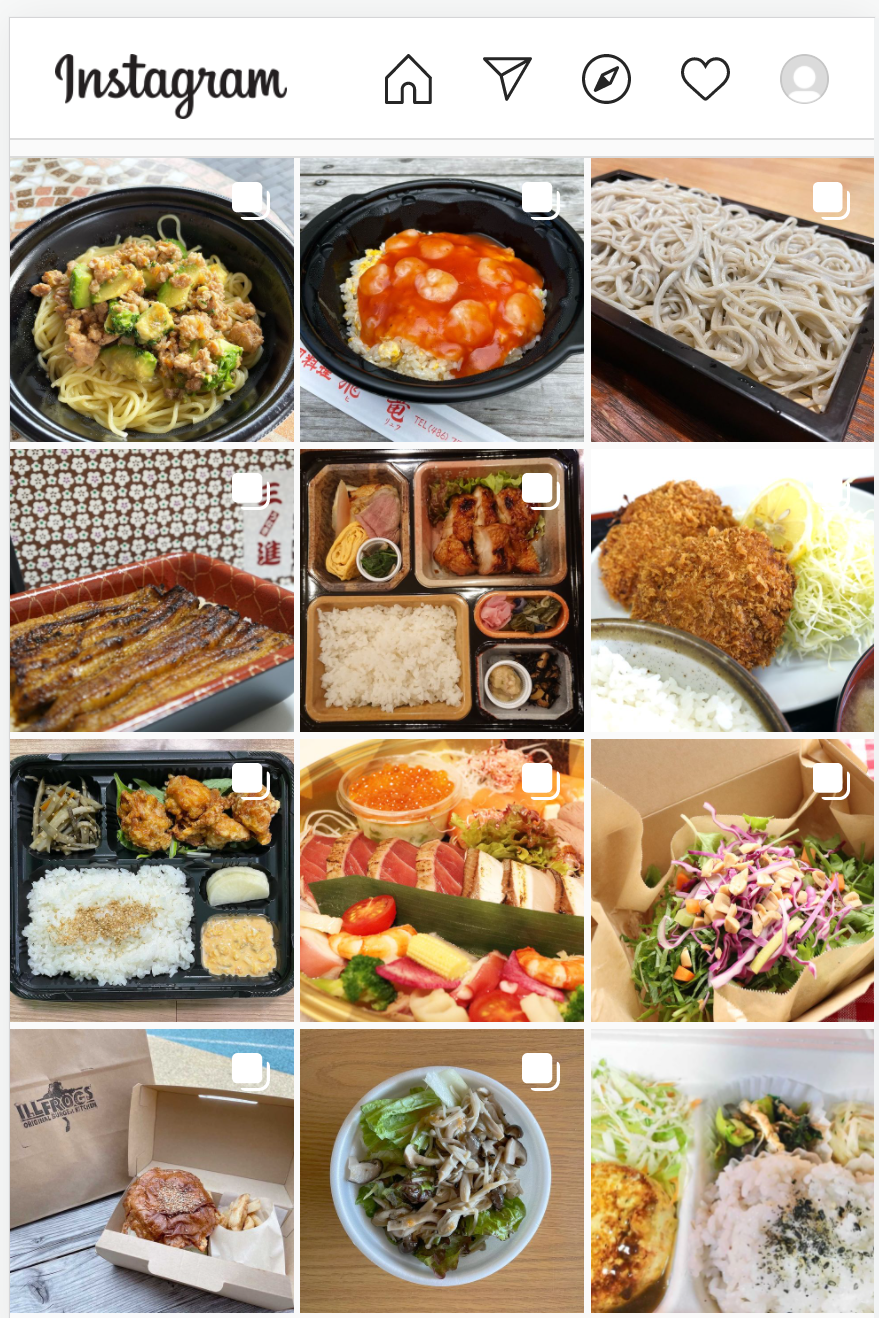Open the sashimi and salmon roe platter post

[442, 880]
